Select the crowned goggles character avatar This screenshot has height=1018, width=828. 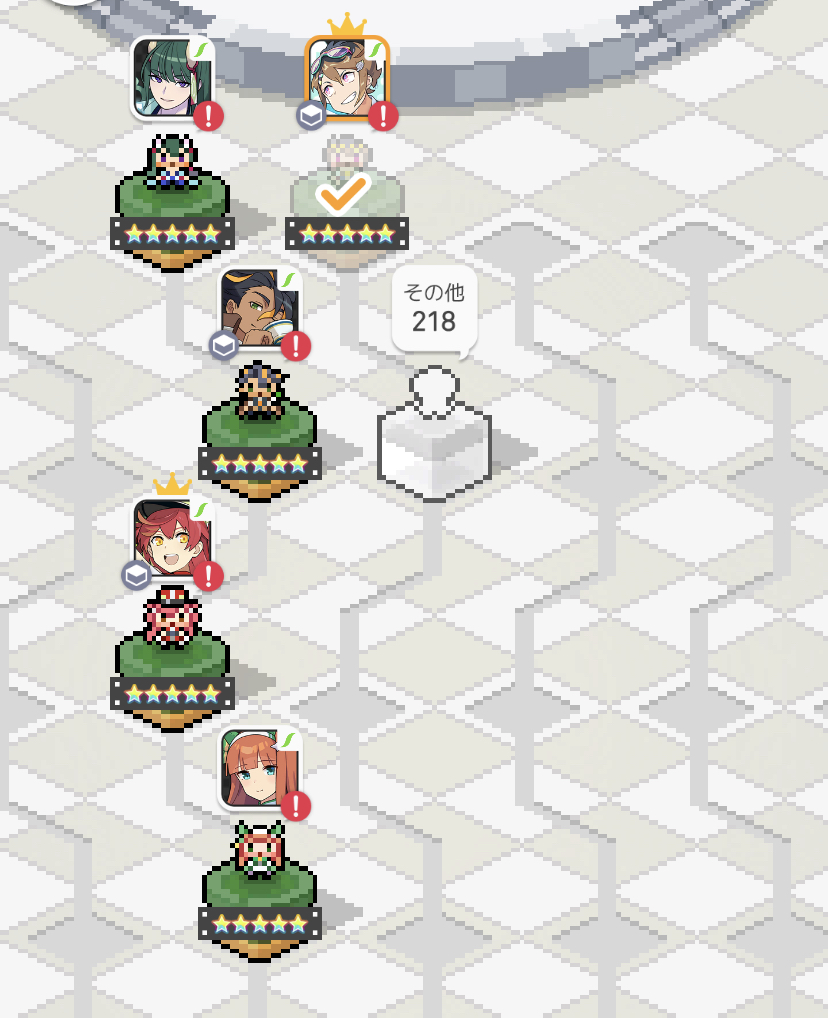click(346, 78)
